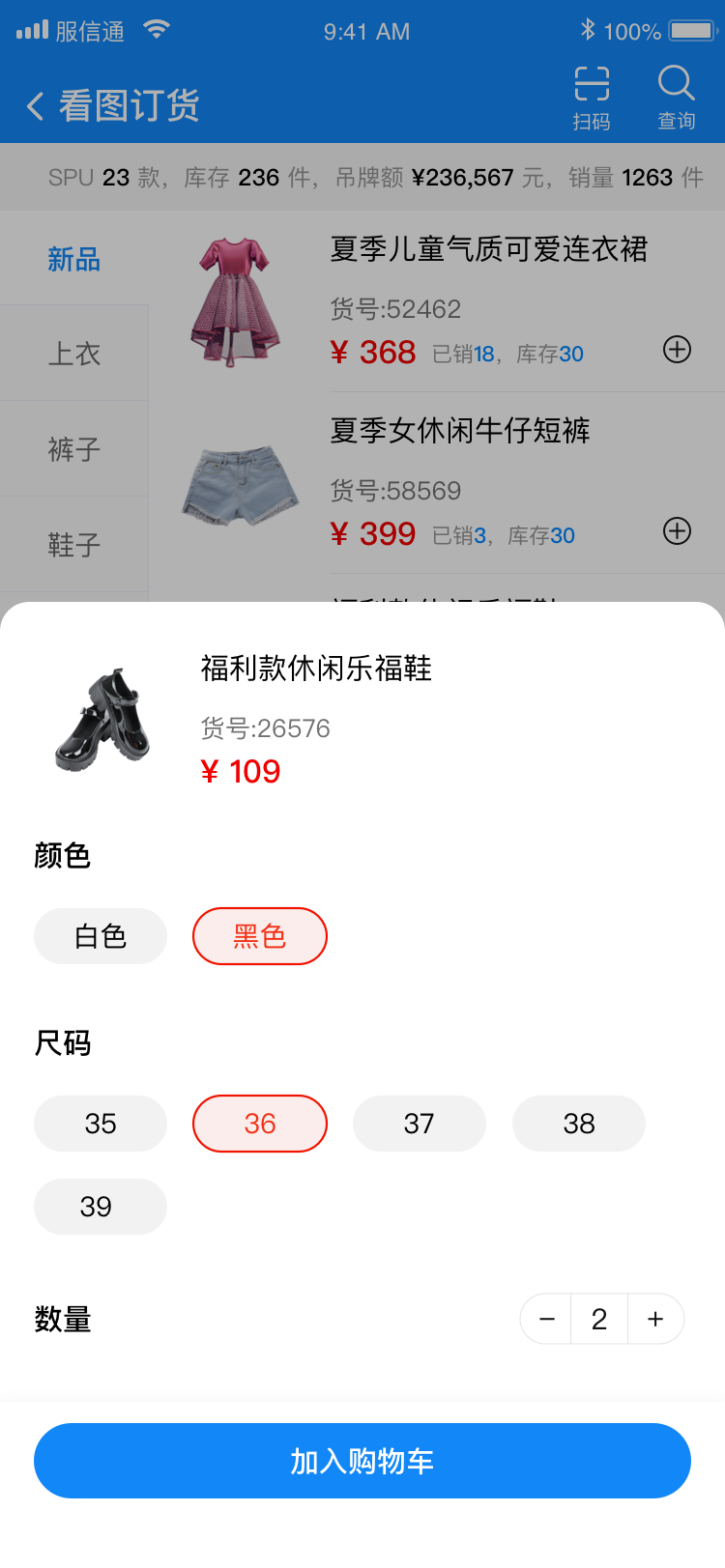Deselect the currently chosen size 36
725x1568 pixels.
259,1123
